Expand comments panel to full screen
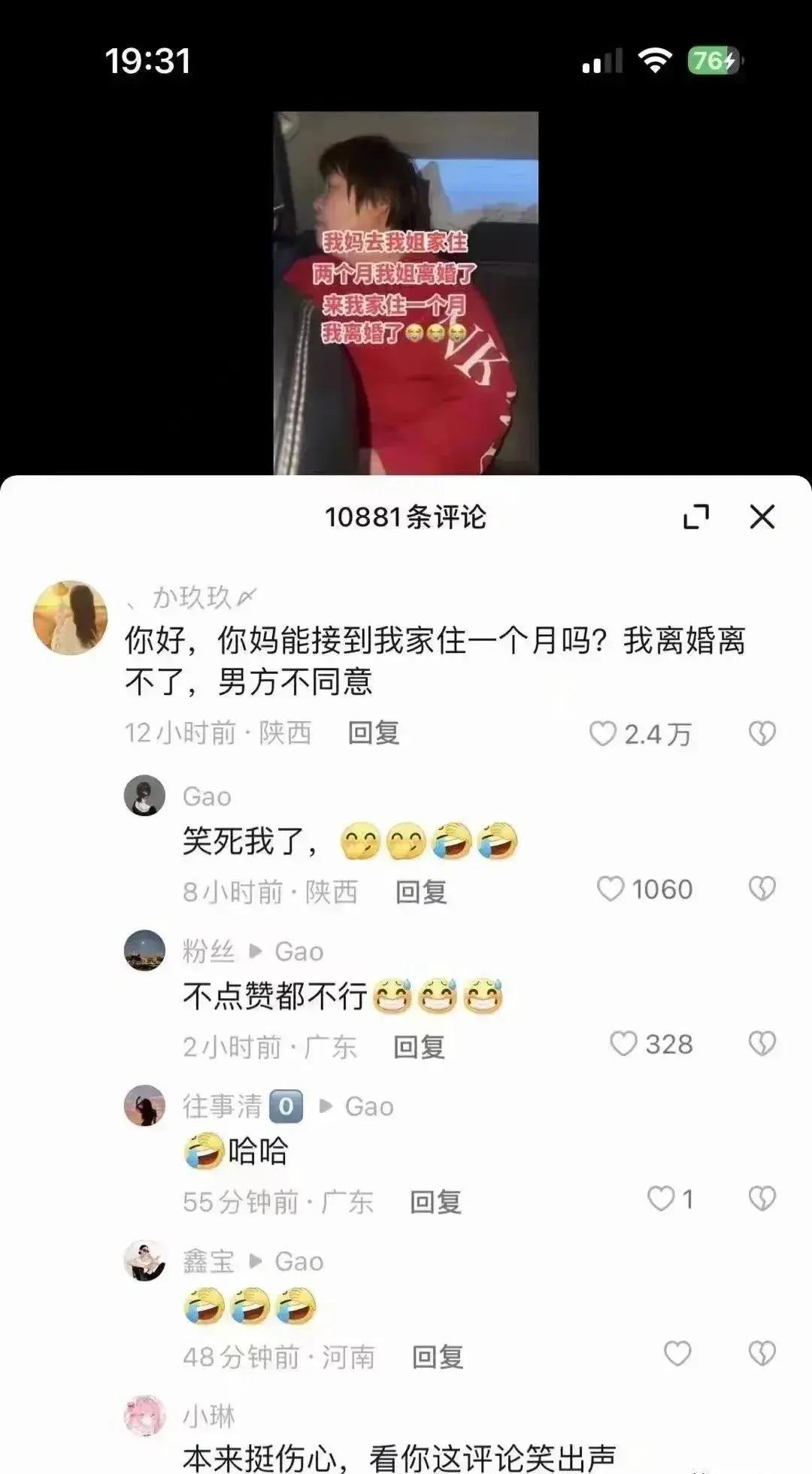The image size is (812, 1474). tap(696, 517)
